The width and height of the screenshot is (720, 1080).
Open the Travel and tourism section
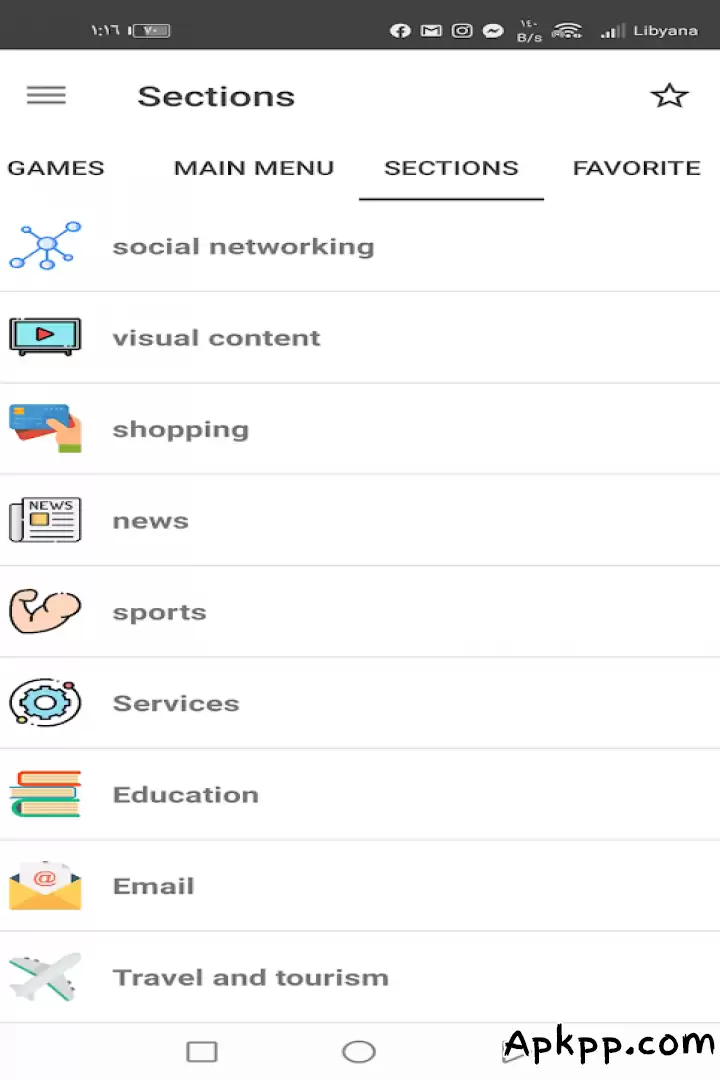click(251, 977)
